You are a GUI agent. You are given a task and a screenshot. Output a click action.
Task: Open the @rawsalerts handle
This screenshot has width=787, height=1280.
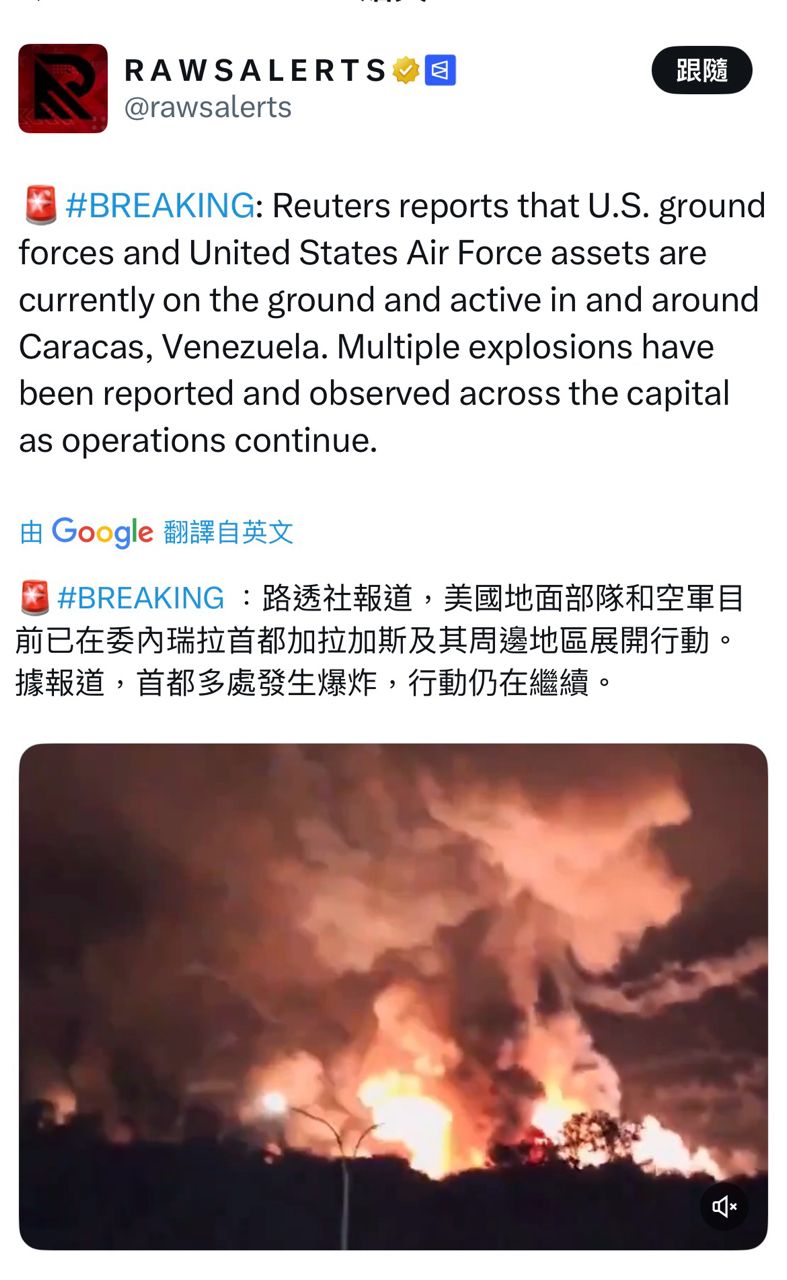(207, 107)
